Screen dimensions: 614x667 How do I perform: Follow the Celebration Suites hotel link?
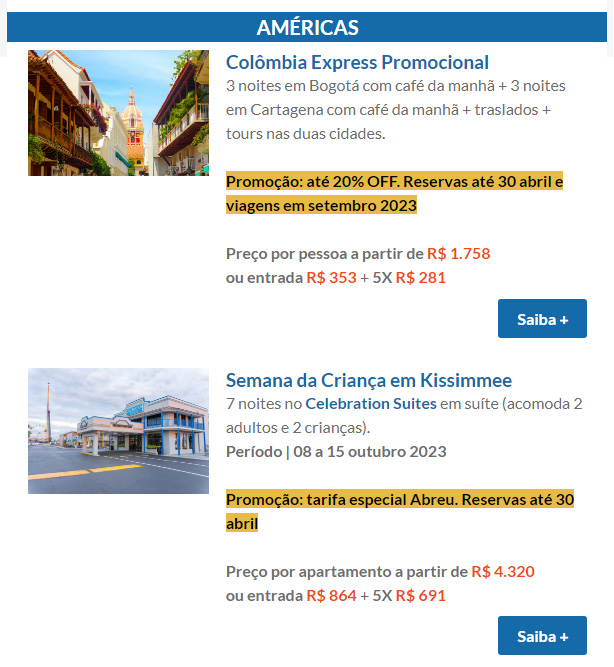(371, 404)
